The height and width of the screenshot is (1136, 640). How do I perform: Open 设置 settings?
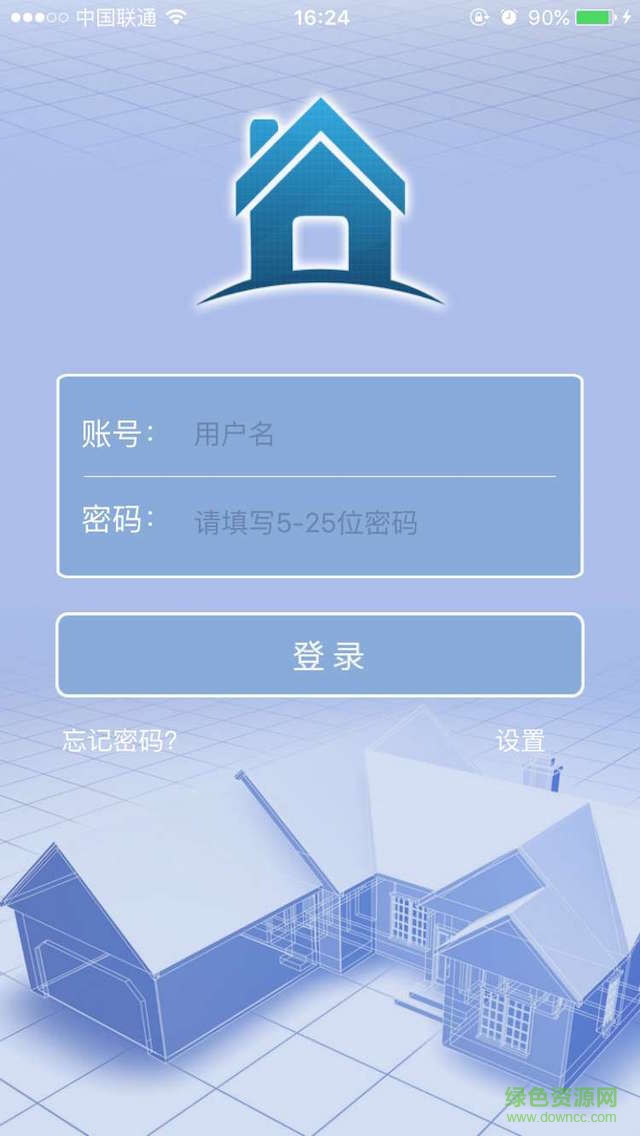click(x=520, y=741)
